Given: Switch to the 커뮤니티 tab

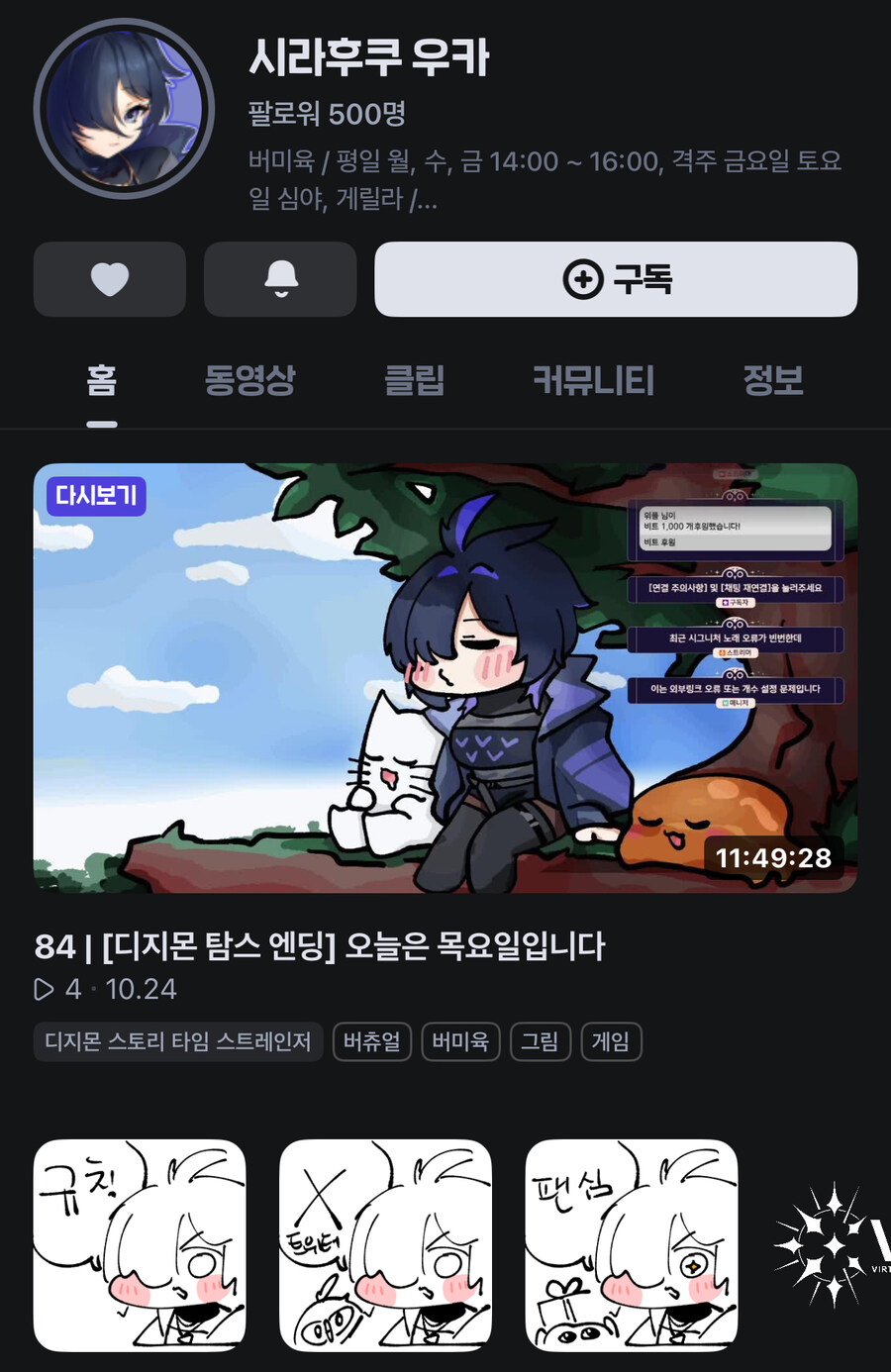Looking at the screenshot, I should pyautogui.click(x=593, y=381).
